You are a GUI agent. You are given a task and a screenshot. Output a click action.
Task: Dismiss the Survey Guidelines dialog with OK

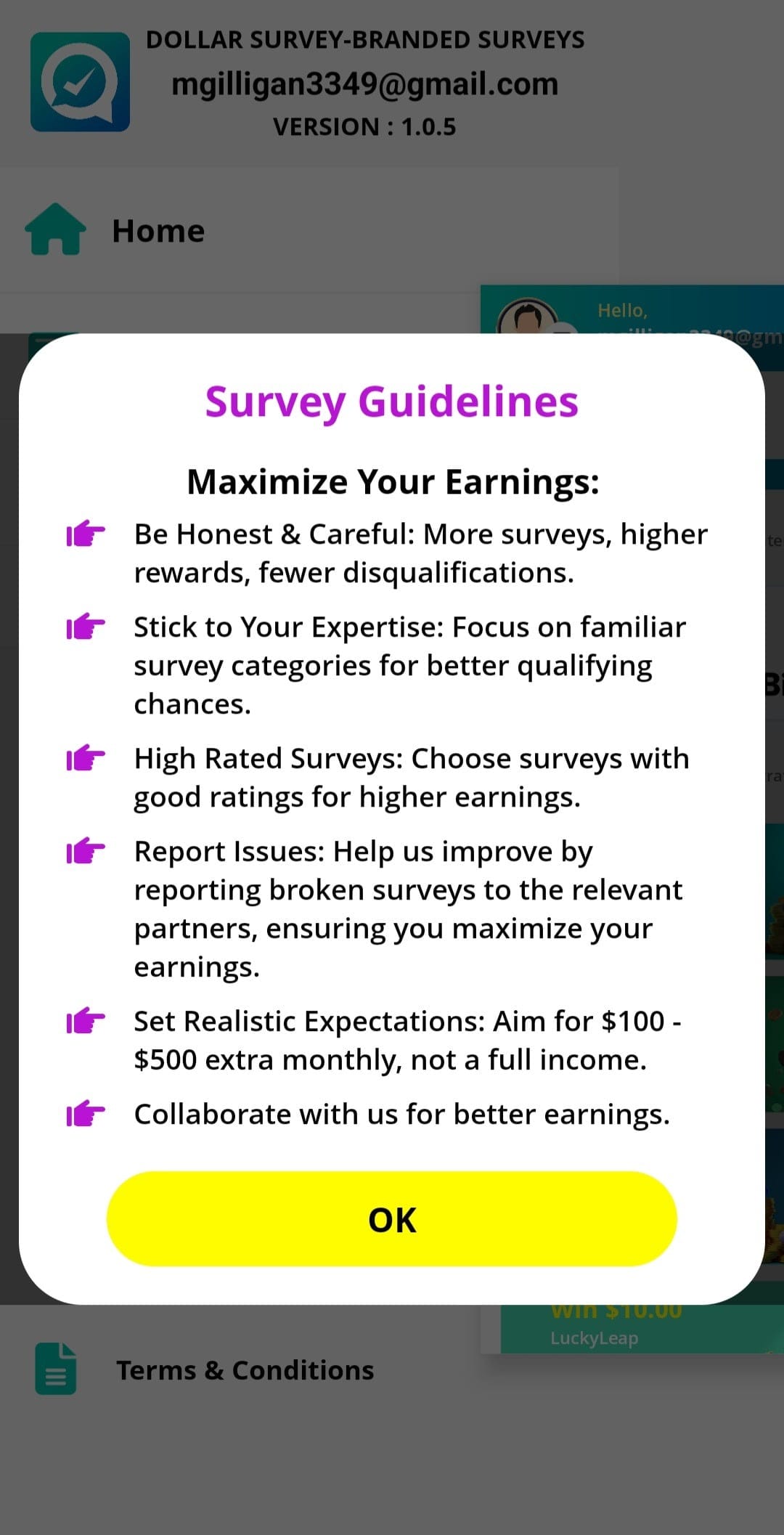point(391,1219)
